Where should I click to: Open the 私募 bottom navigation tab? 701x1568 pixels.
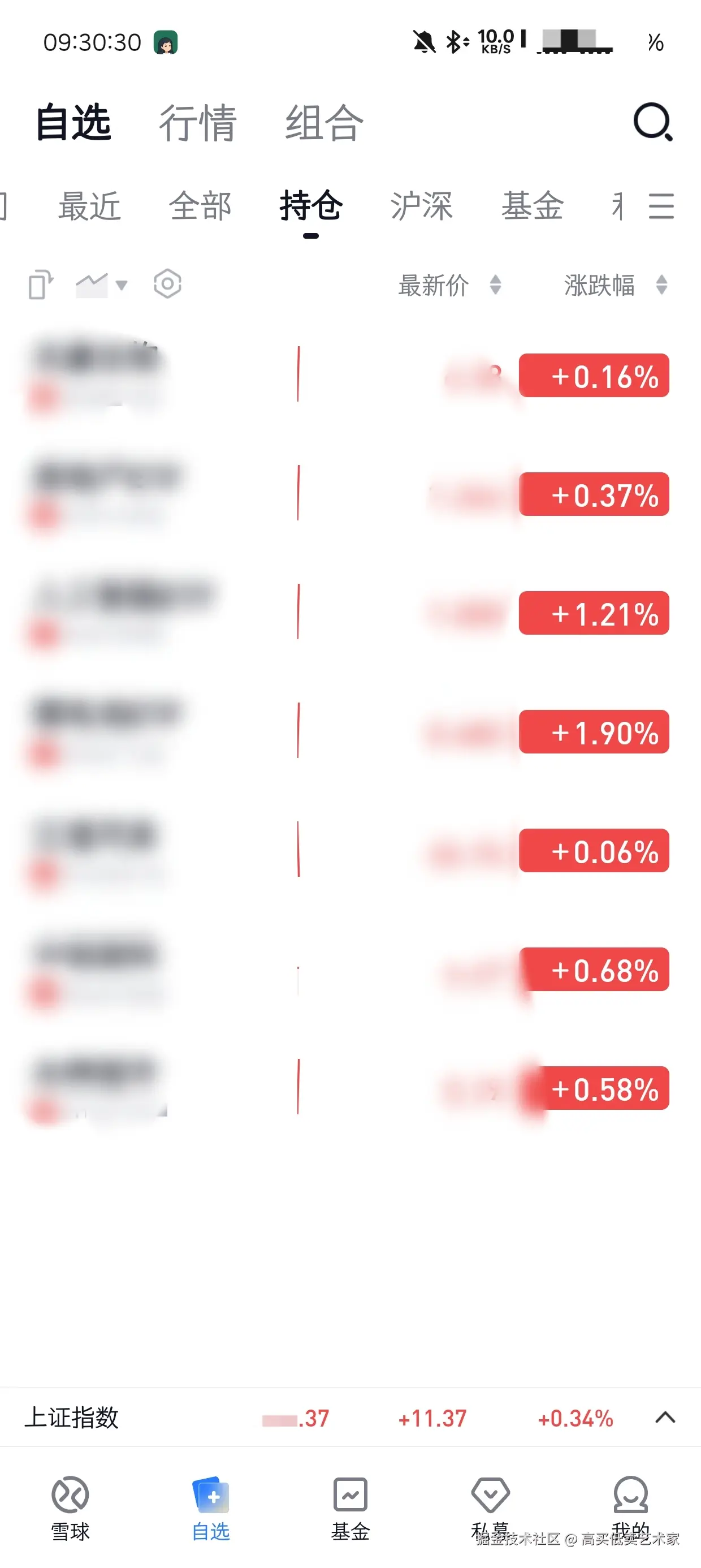click(490, 1504)
